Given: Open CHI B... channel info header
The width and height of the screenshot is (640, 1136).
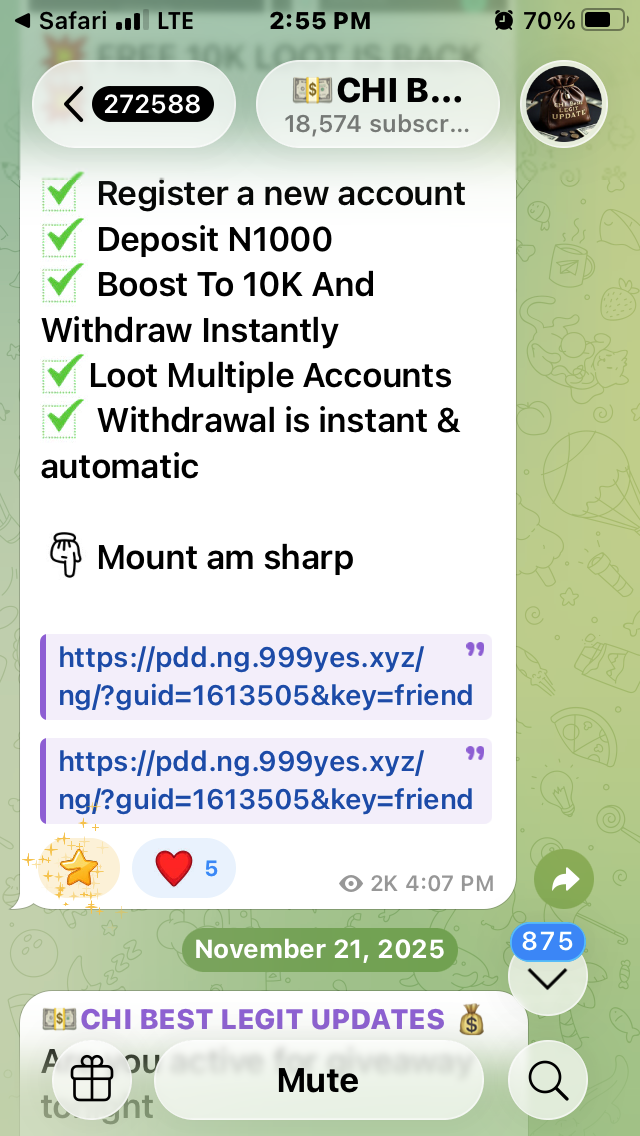Looking at the screenshot, I should coord(377,104).
